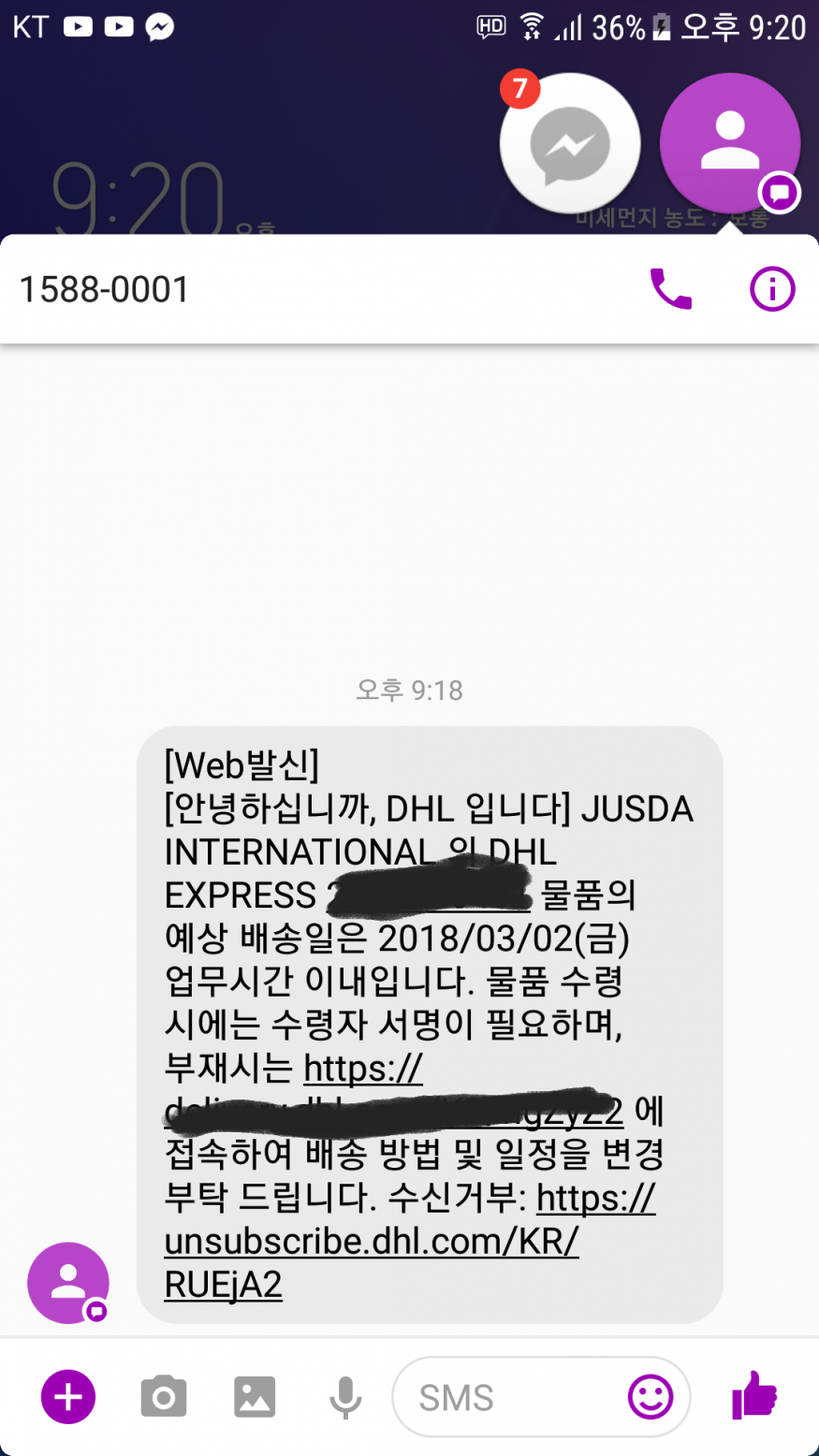Tap the sender avatar beside the message
Viewport: 819px width, 1456px height.
pyautogui.click(x=68, y=1283)
